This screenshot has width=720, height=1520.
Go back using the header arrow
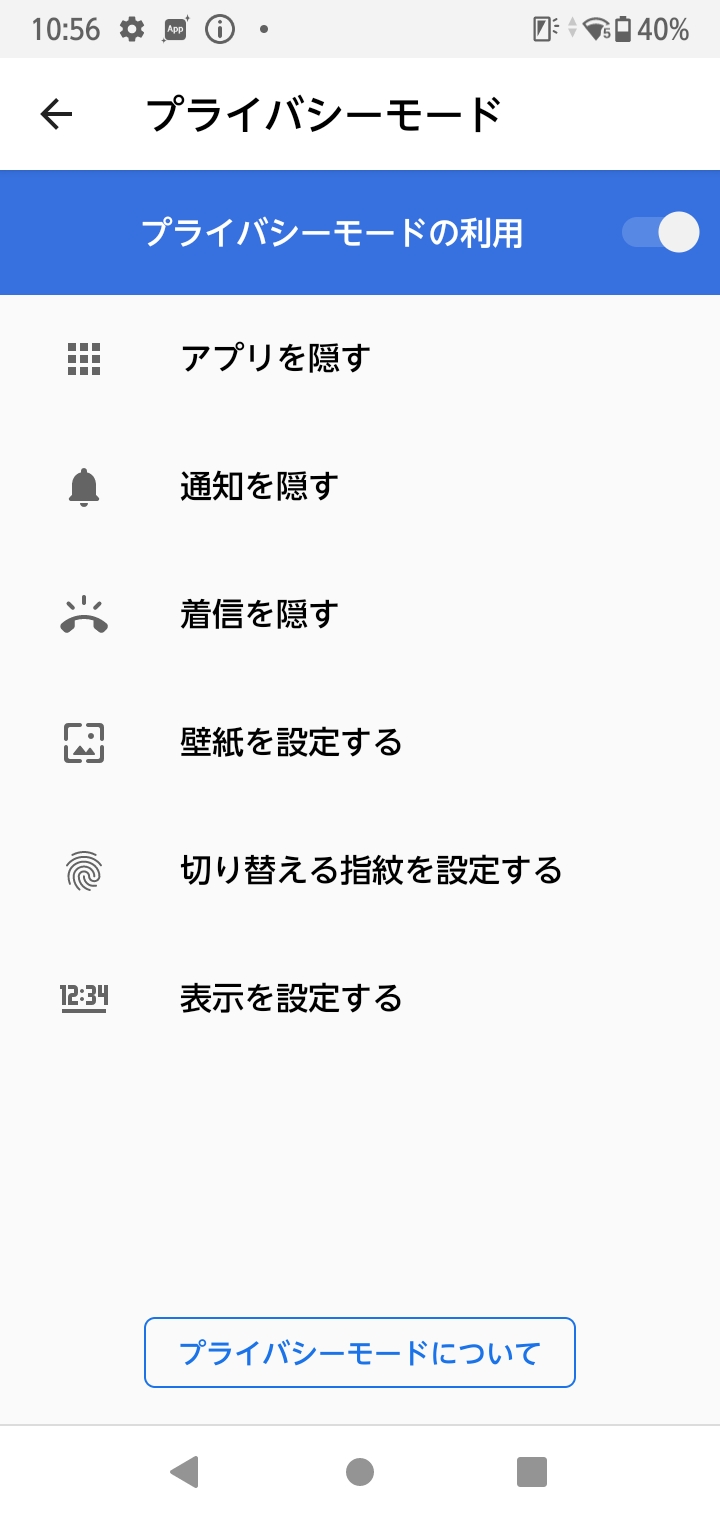[x=57, y=115]
